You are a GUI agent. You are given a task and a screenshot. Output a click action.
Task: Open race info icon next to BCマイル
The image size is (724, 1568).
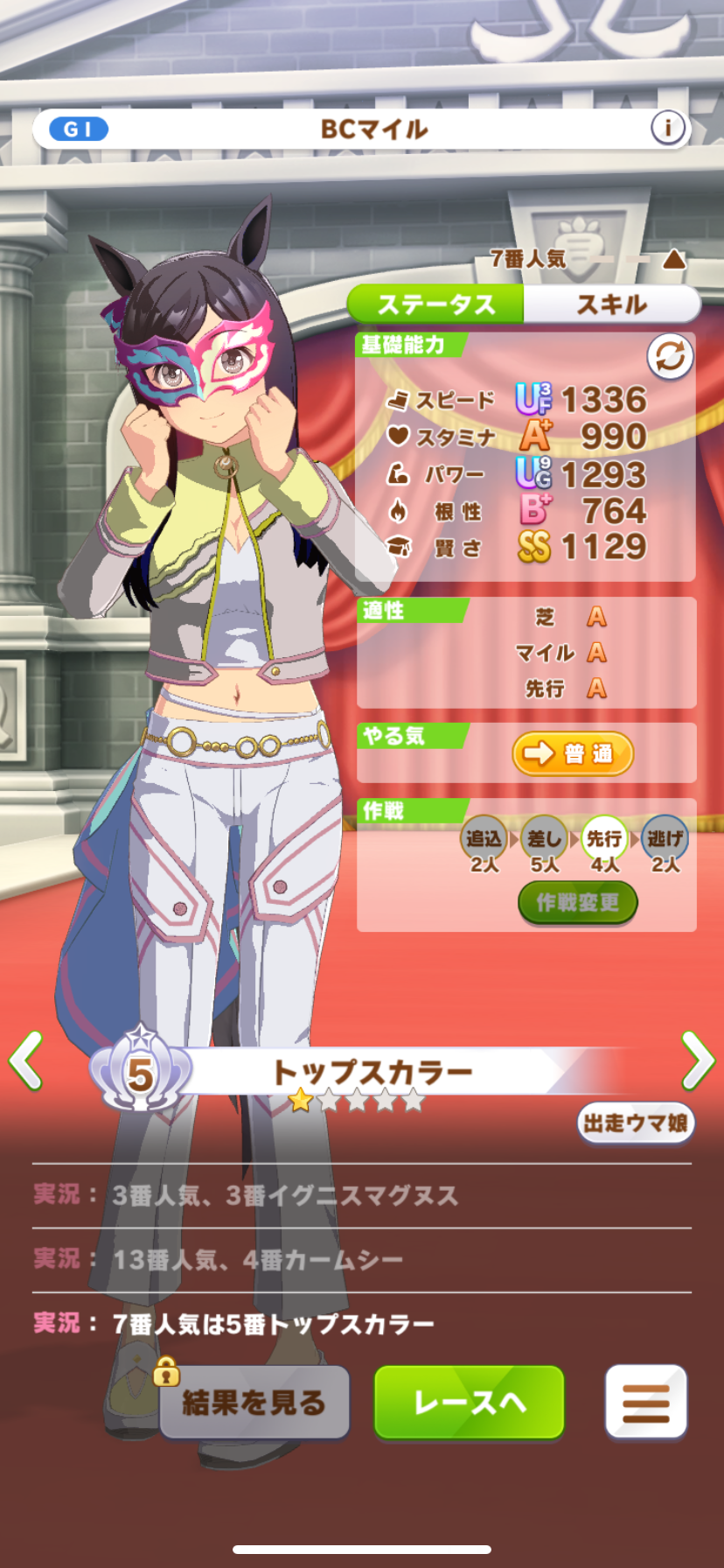tap(668, 129)
